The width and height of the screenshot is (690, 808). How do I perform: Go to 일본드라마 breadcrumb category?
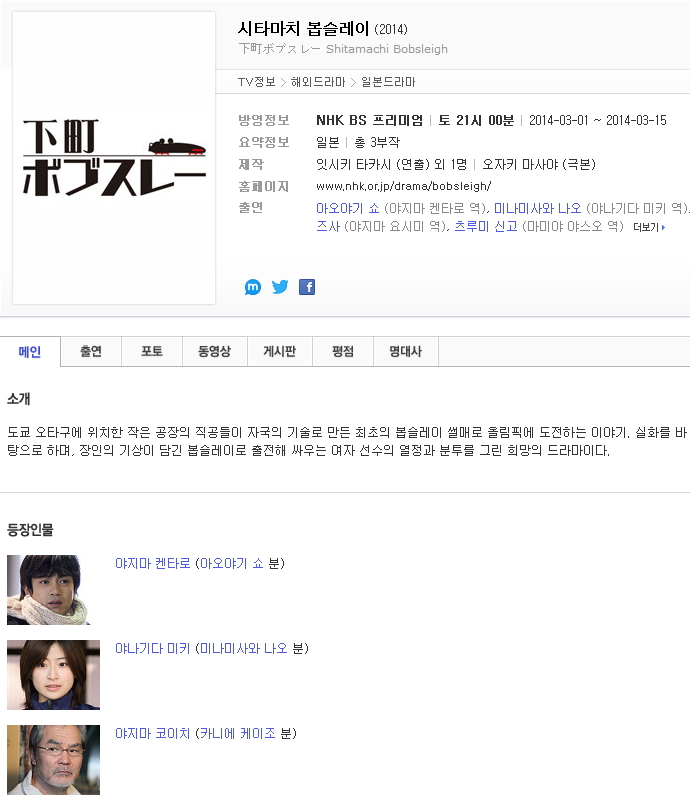(388, 82)
